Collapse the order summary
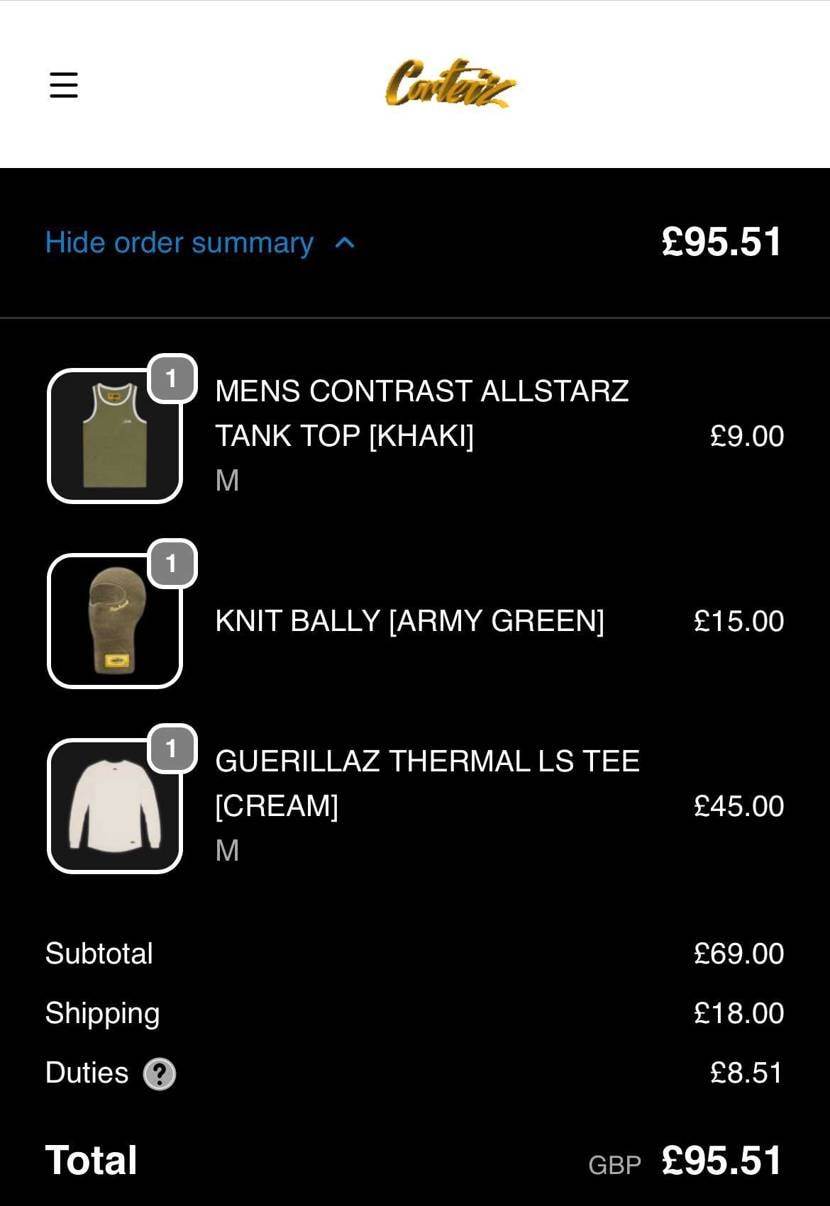The height and width of the screenshot is (1206, 830). pos(199,243)
